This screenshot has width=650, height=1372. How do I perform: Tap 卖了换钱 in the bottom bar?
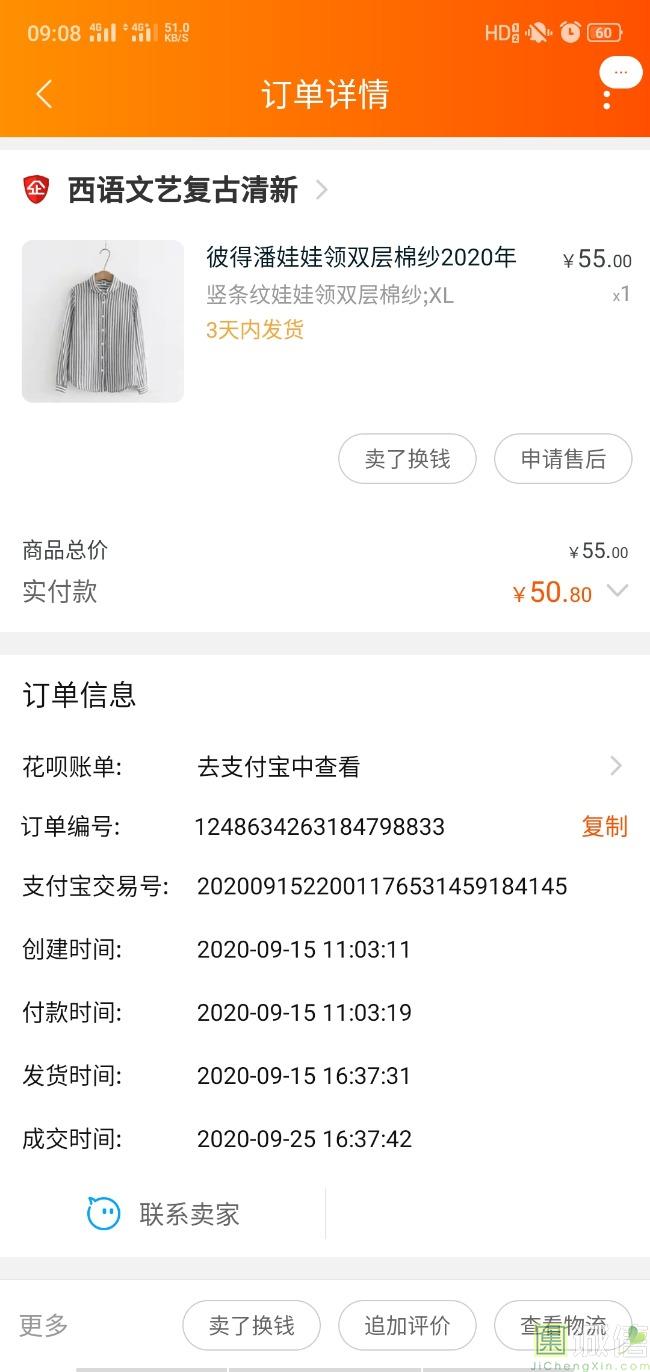pos(251,1325)
